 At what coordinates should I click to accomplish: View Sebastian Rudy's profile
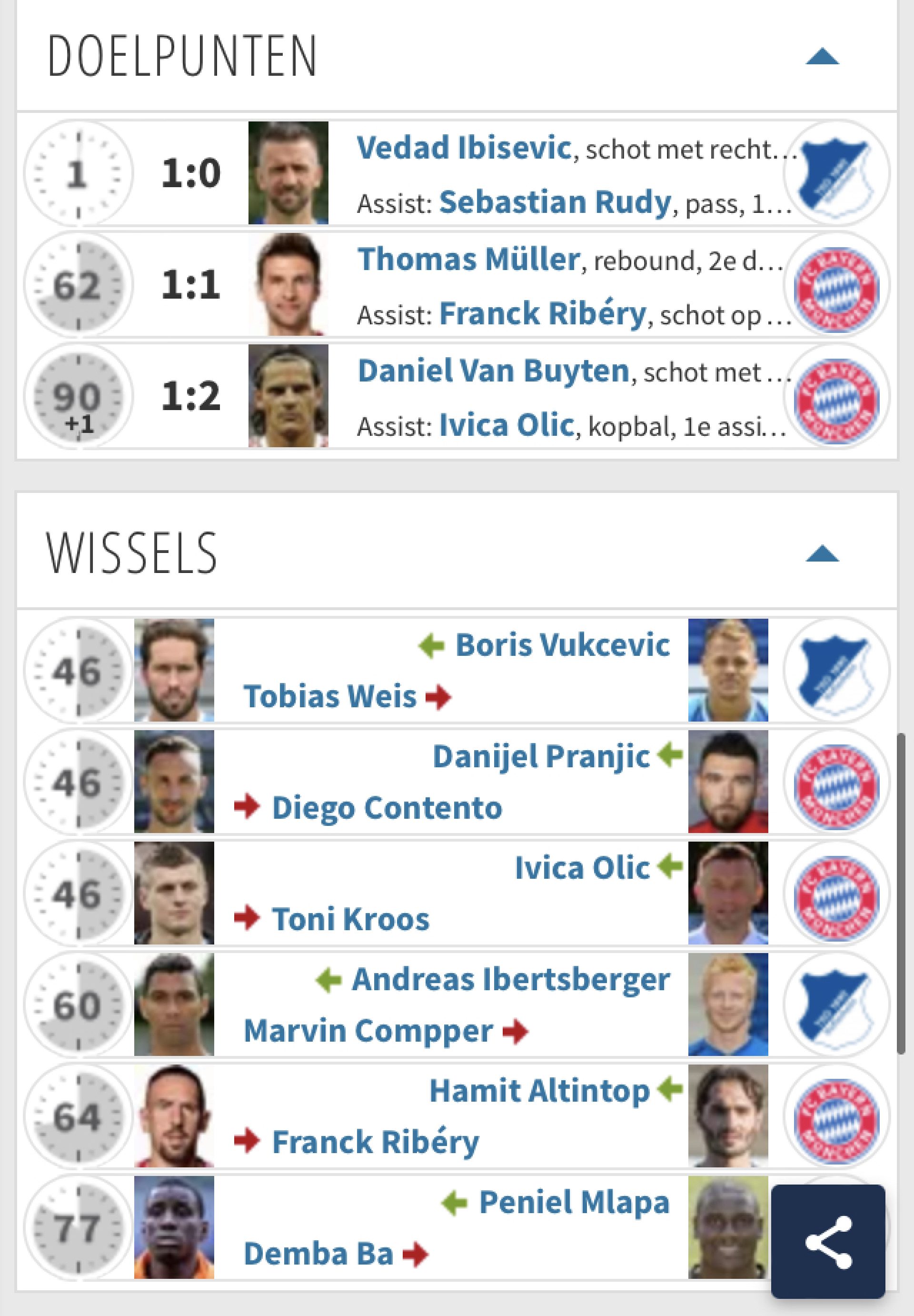pyautogui.click(x=555, y=202)
